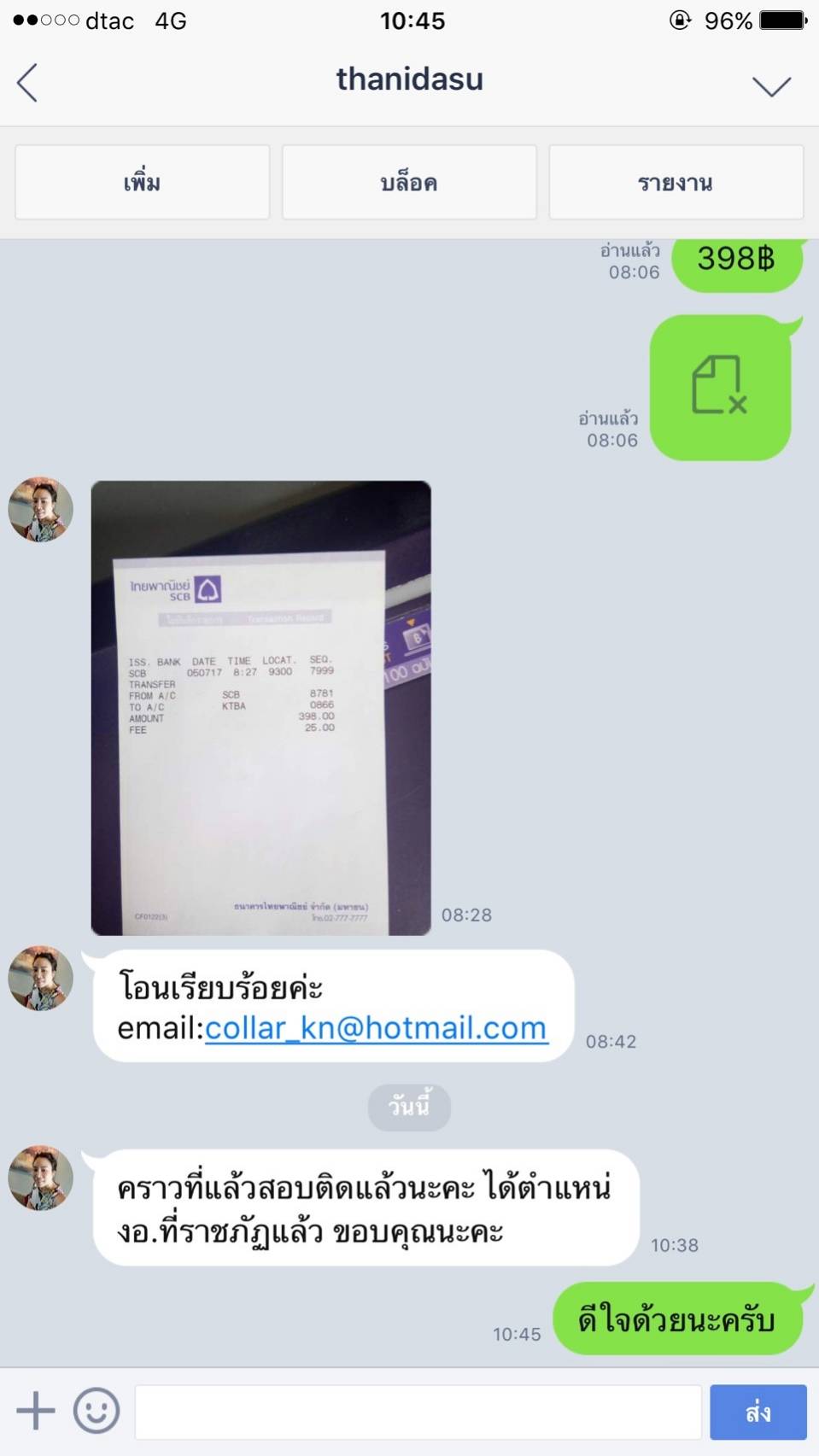View thanidasu's profile picture beside the slip photo

click(x=40, y=510)
